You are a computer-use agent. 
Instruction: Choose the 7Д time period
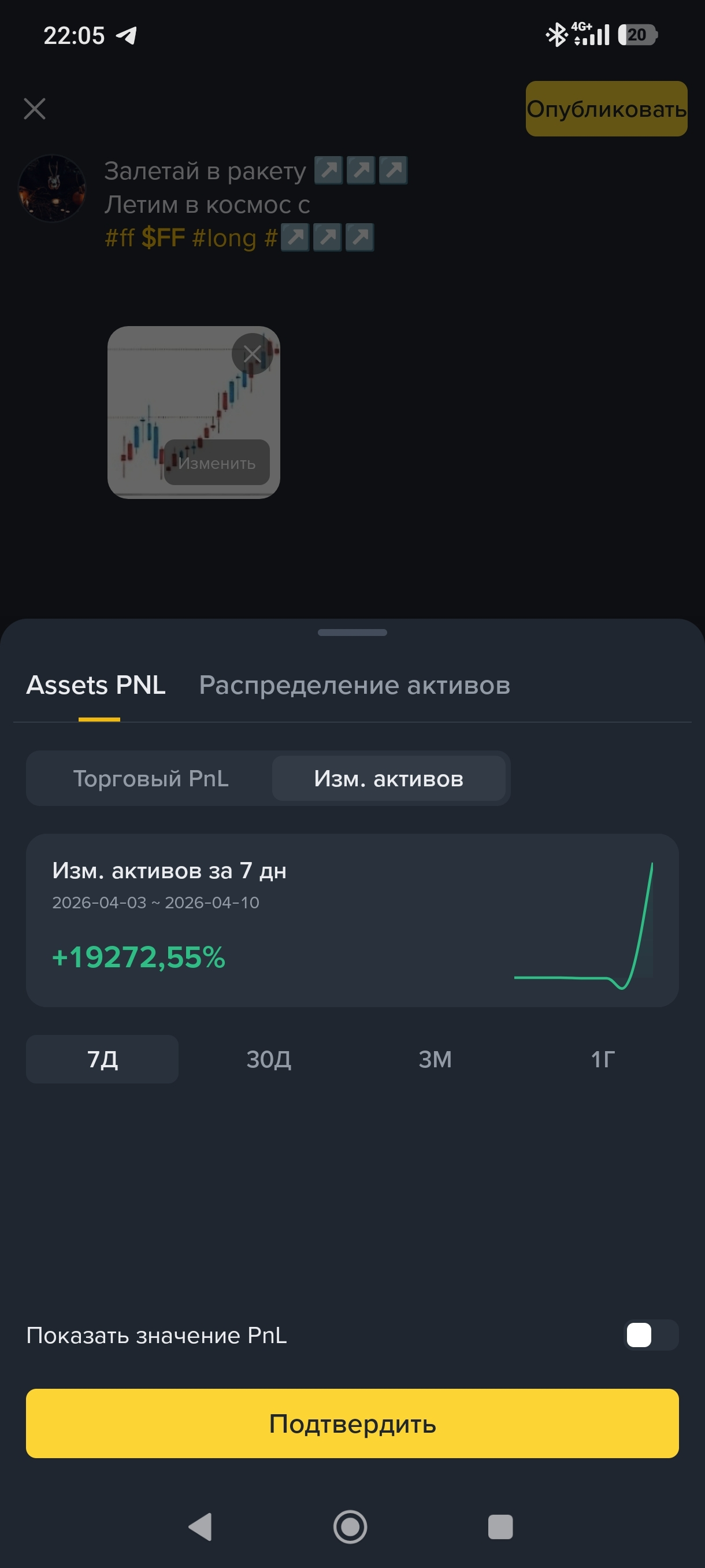pyautogui.click(x=102, y=1059)
